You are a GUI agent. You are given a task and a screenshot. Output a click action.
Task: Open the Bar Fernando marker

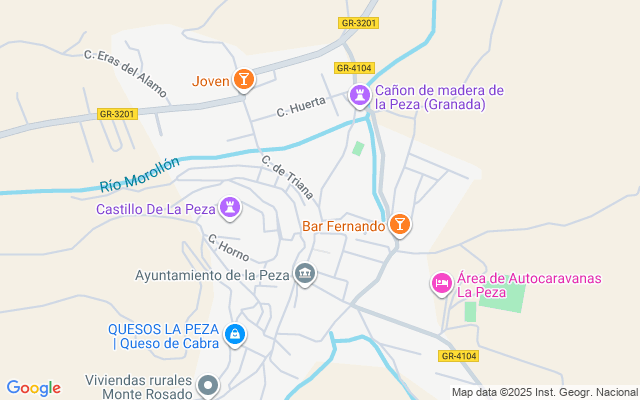coord(400,225)
